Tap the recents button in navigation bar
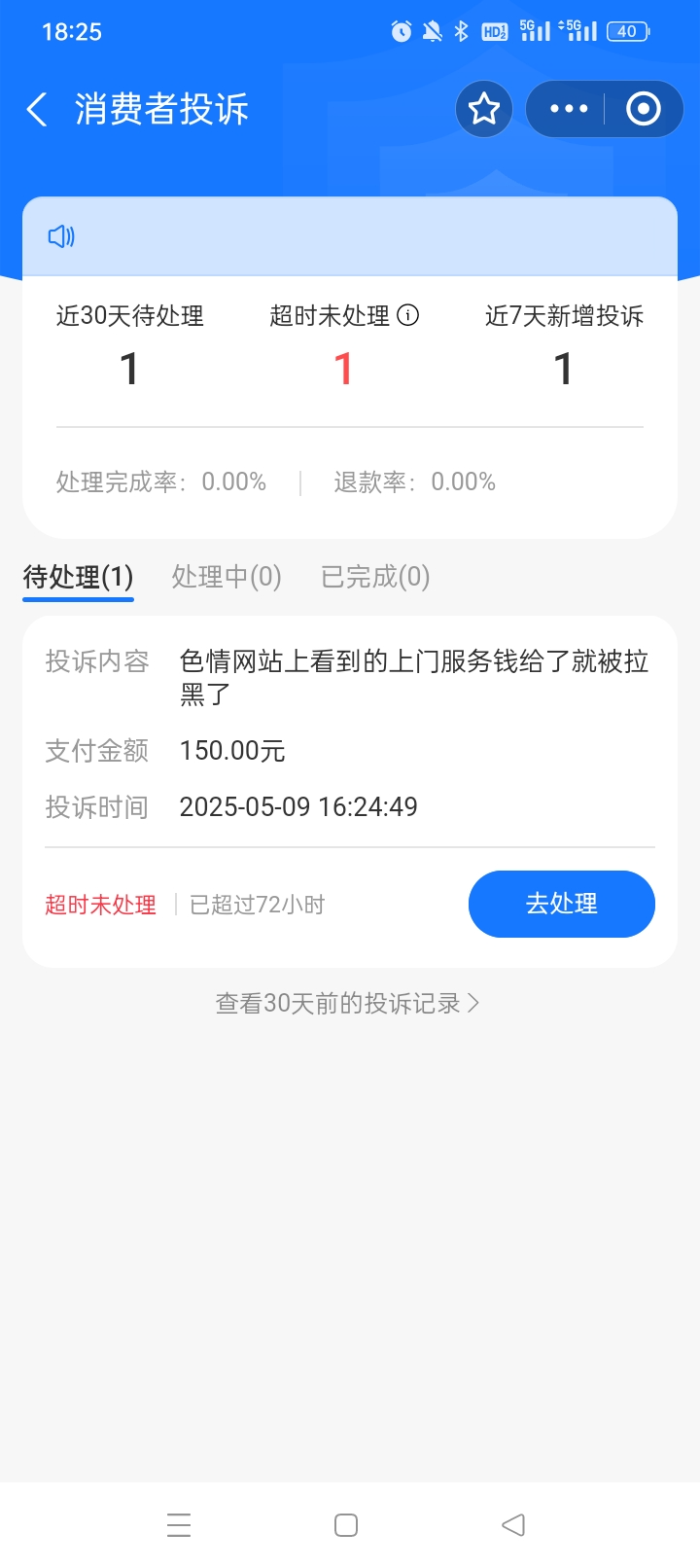This screenshot has width=700, height=1568. point(179,1525)
